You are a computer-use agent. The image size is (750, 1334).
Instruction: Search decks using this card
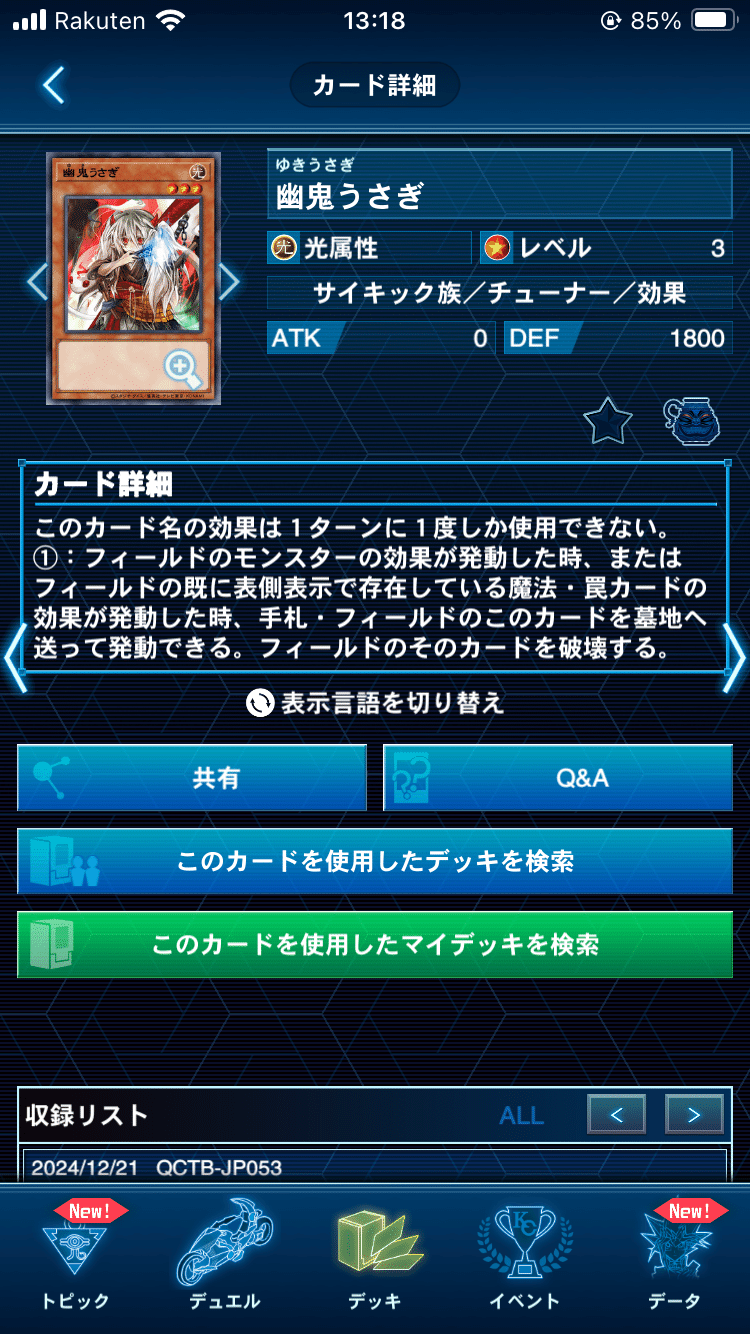375,861
